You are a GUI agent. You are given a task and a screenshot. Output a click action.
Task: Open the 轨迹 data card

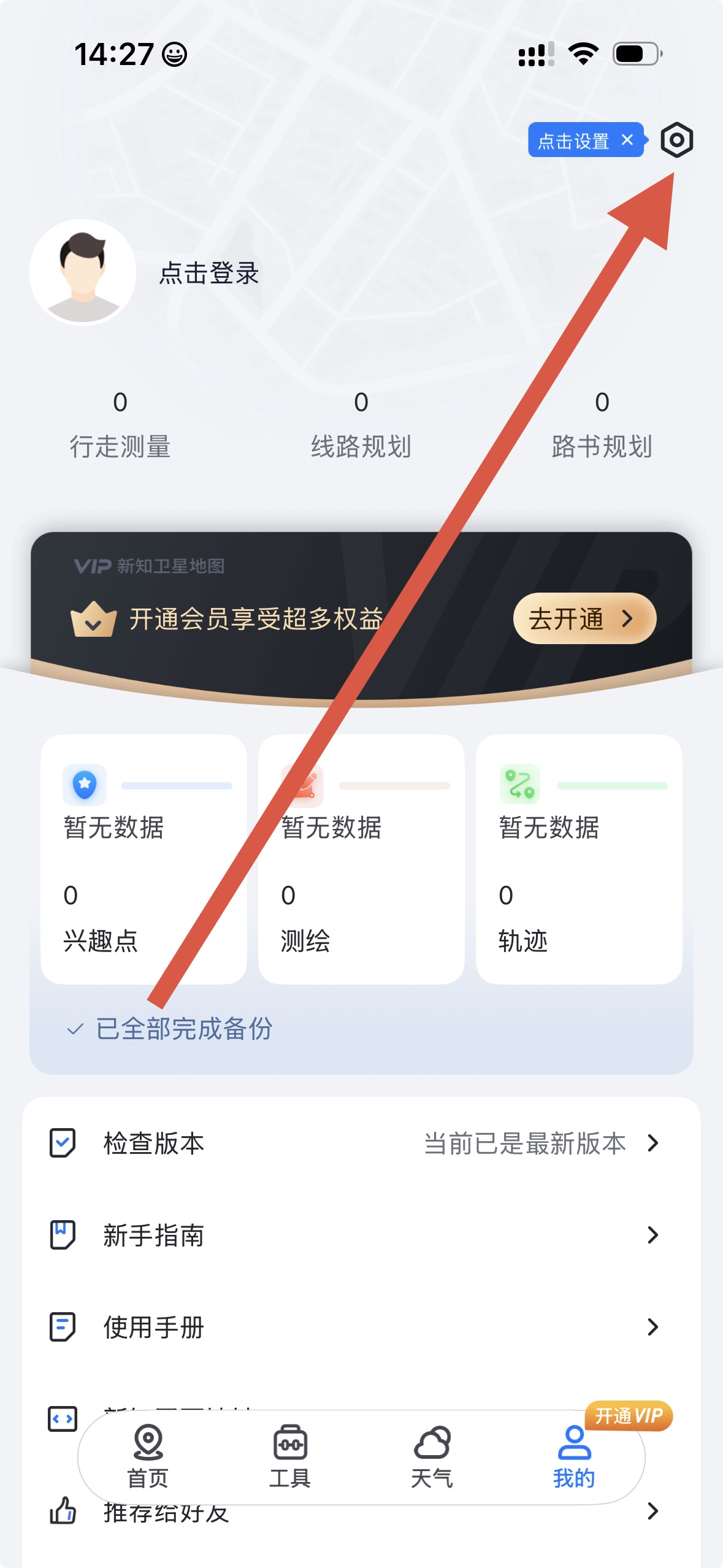pyautogui.click(x=579, y=859)
